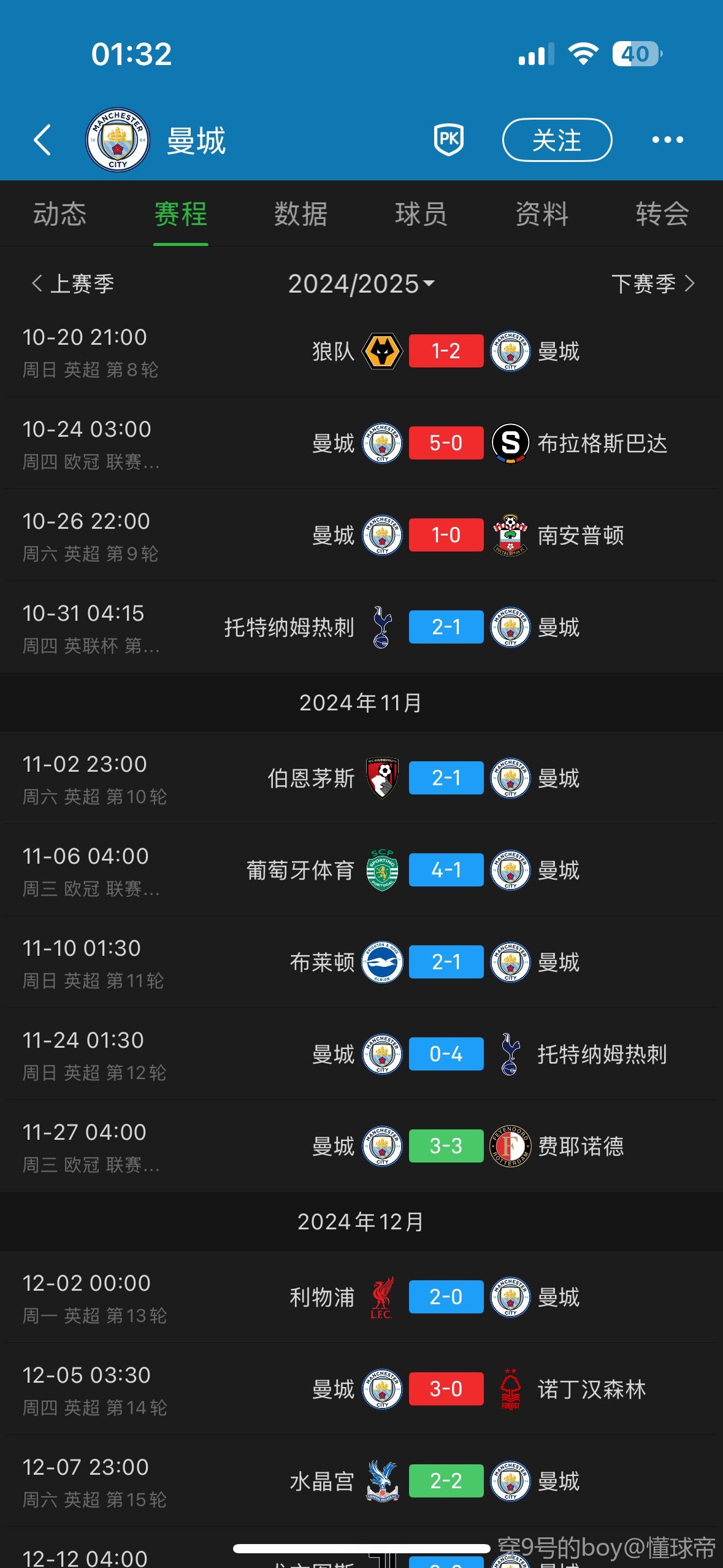723x1568 pixels.
Task: Open the three-dot overflow menu
Action: [667, 140]
